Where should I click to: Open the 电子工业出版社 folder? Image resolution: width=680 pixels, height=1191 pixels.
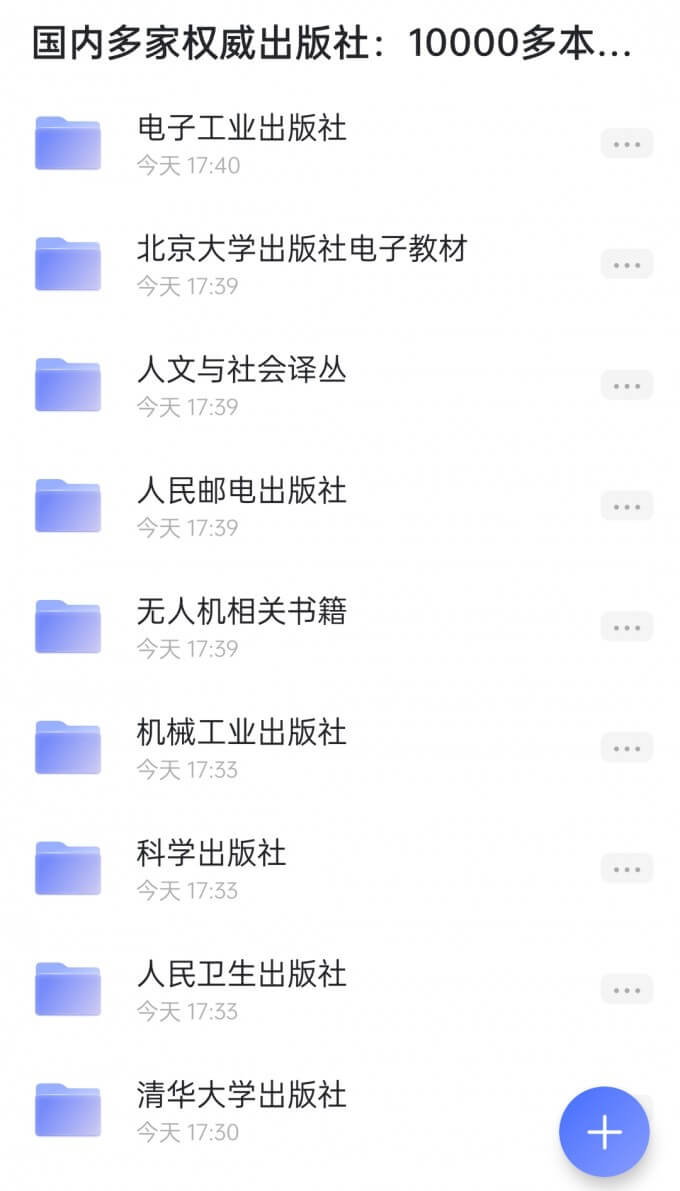[242, 129]
